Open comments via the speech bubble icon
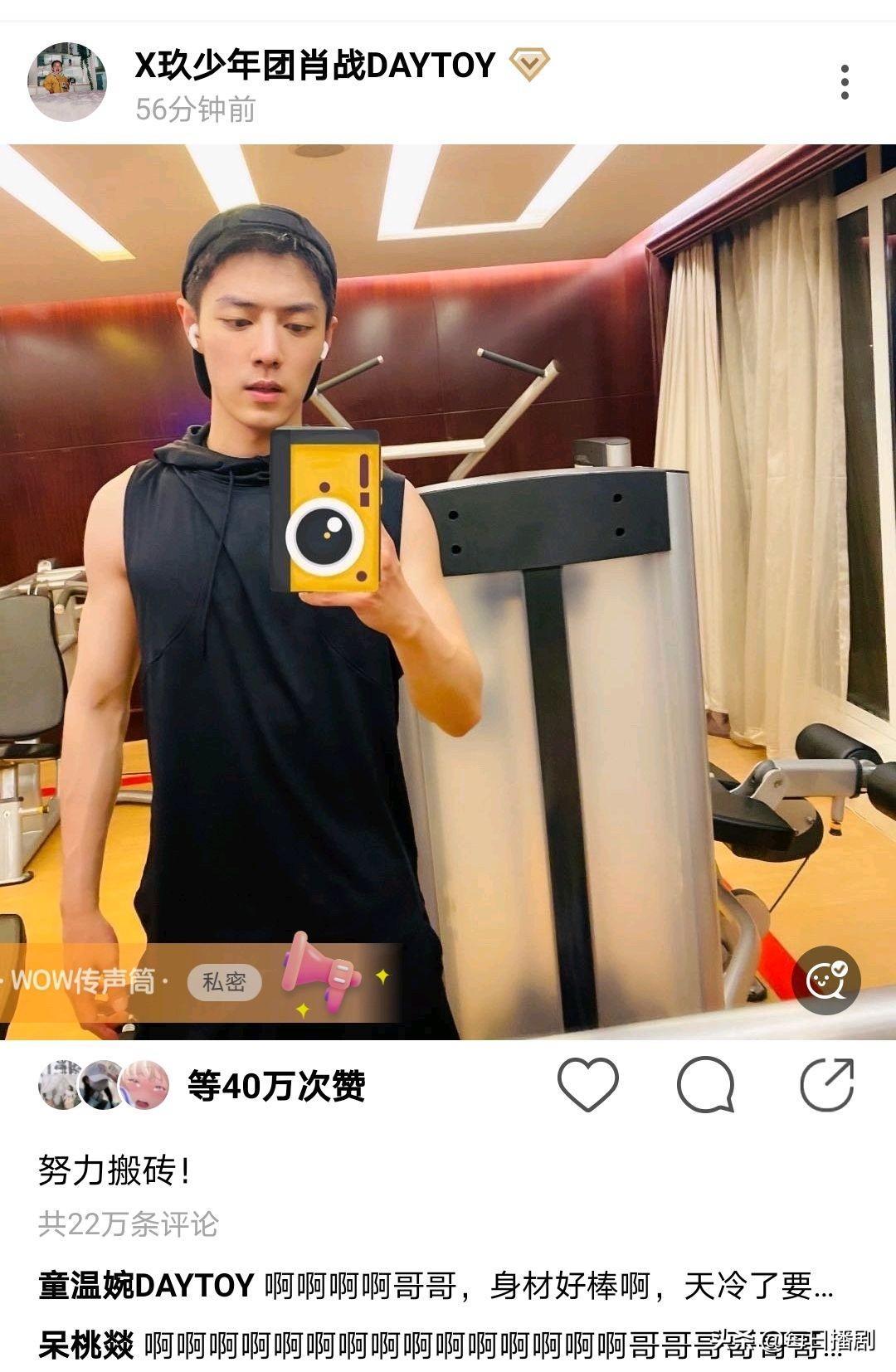 706,1084
